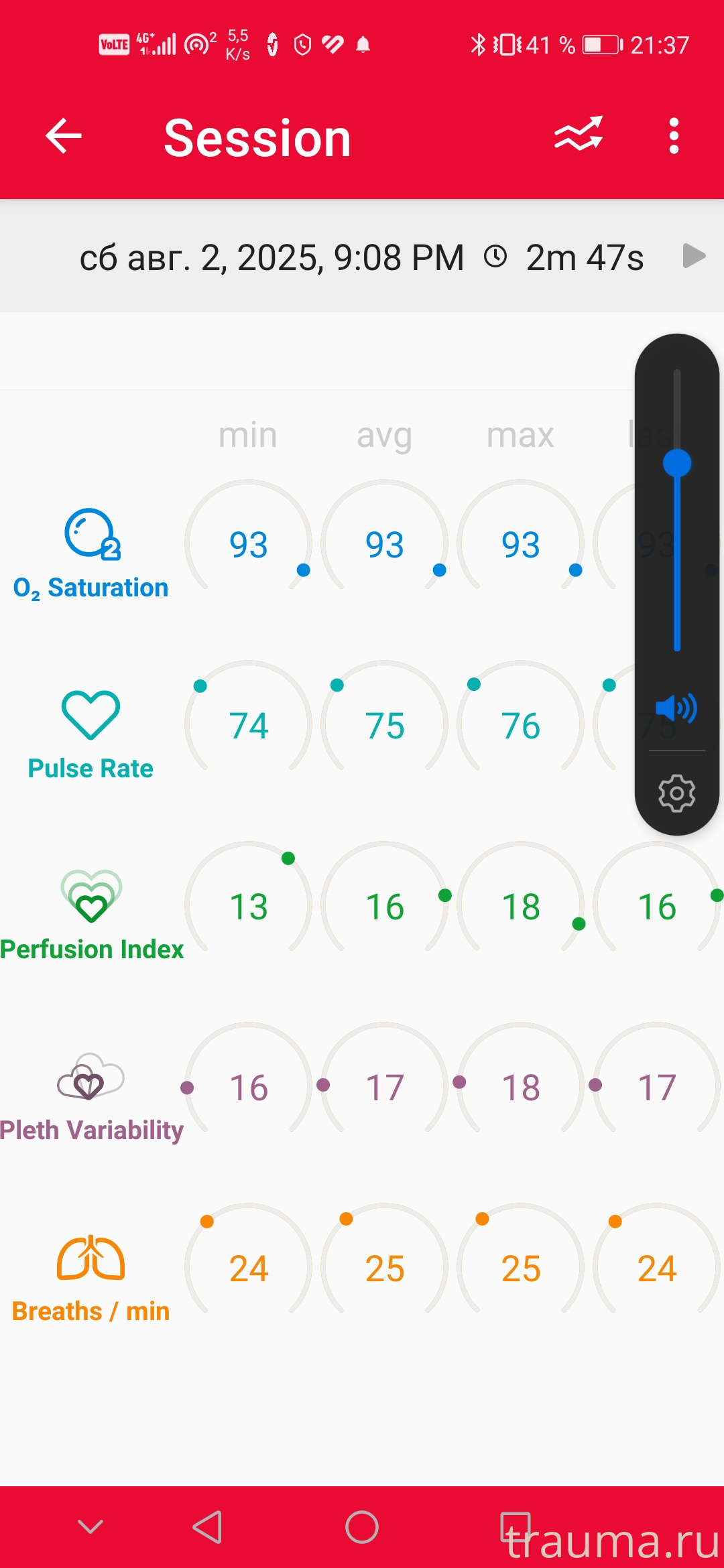Hide the navigation bar with down chevron
Image resolution: width=724 pixels, height=1568 pixels.
pos(90,1527)
